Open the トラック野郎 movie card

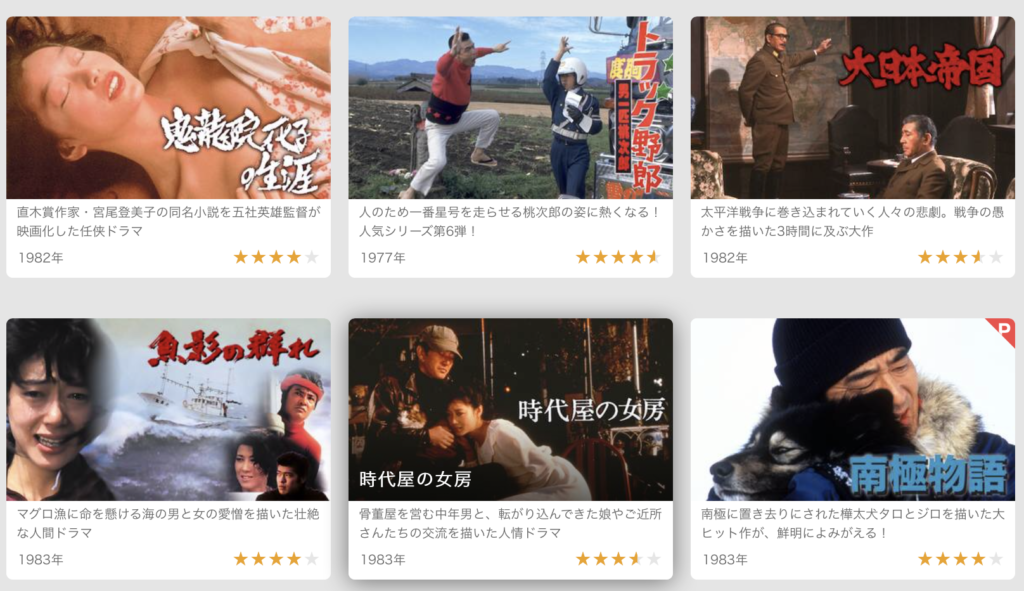point(510,108)
